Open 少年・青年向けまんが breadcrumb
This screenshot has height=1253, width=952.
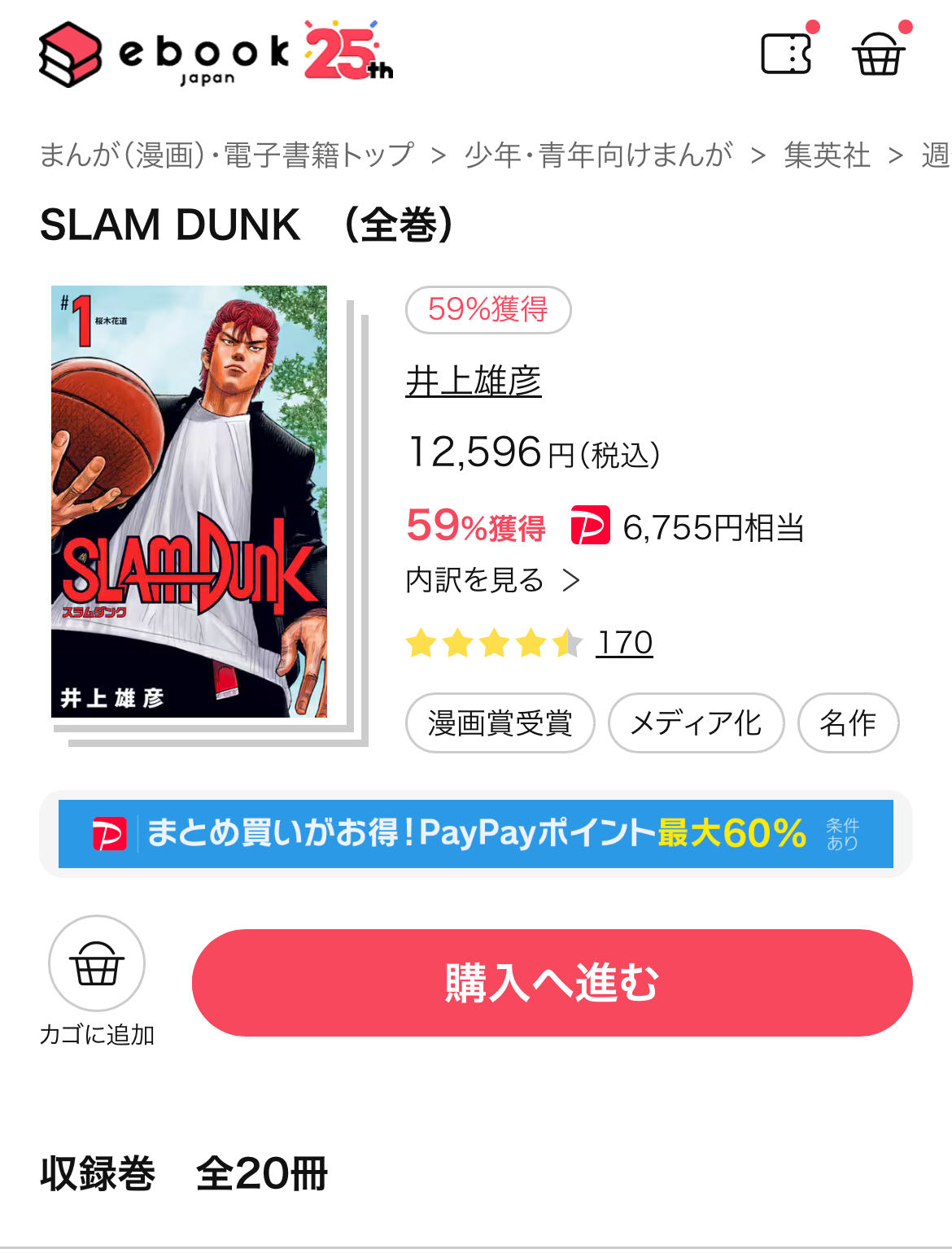click(x=598, y=155)
